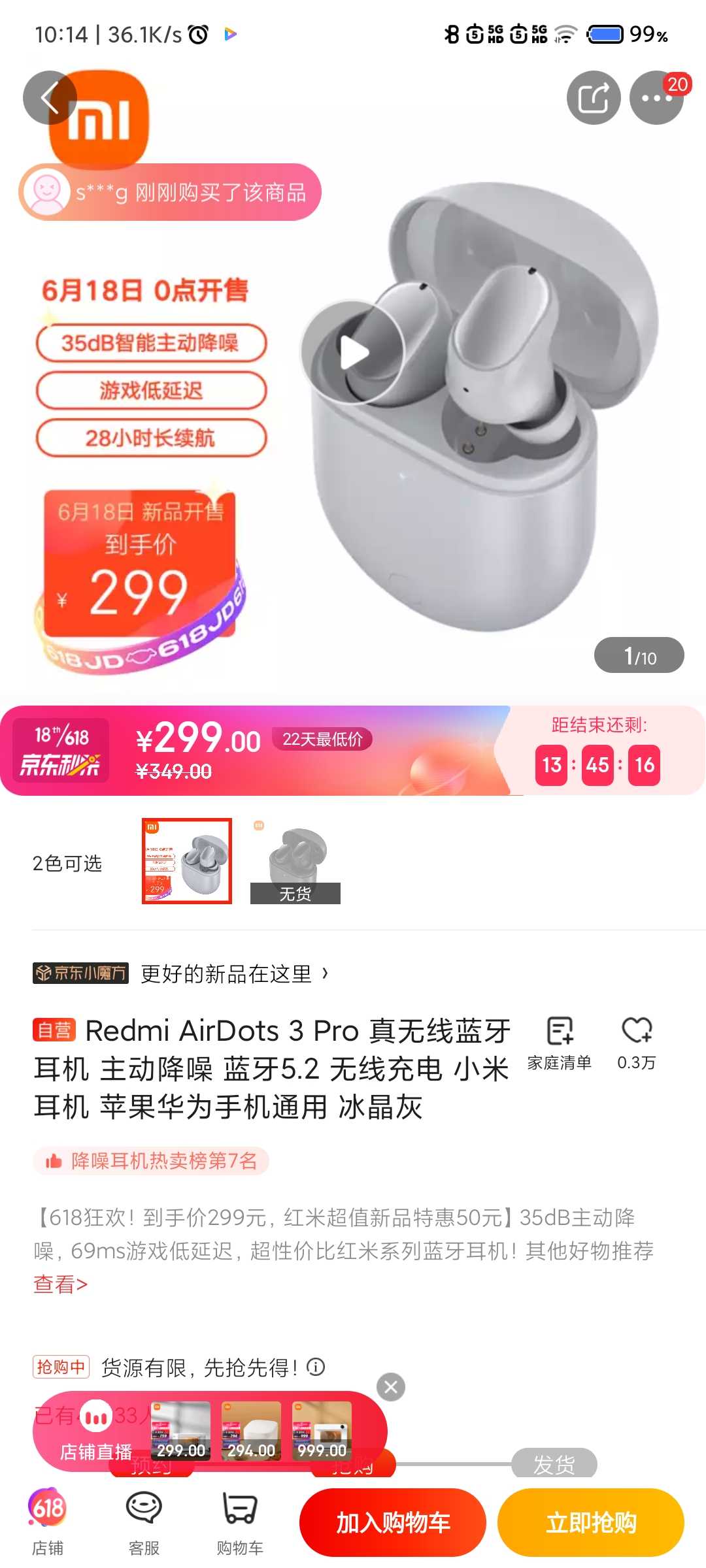Play the product video
Viewport: 706px width, 1568px height.
(354, 353)
